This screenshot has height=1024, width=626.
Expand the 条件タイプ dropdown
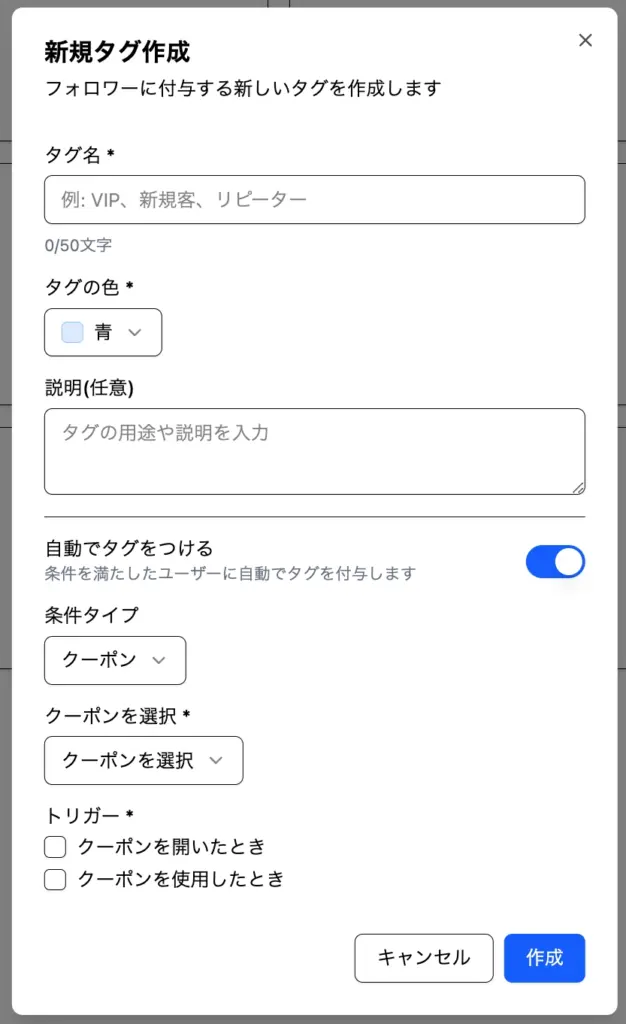115,660
